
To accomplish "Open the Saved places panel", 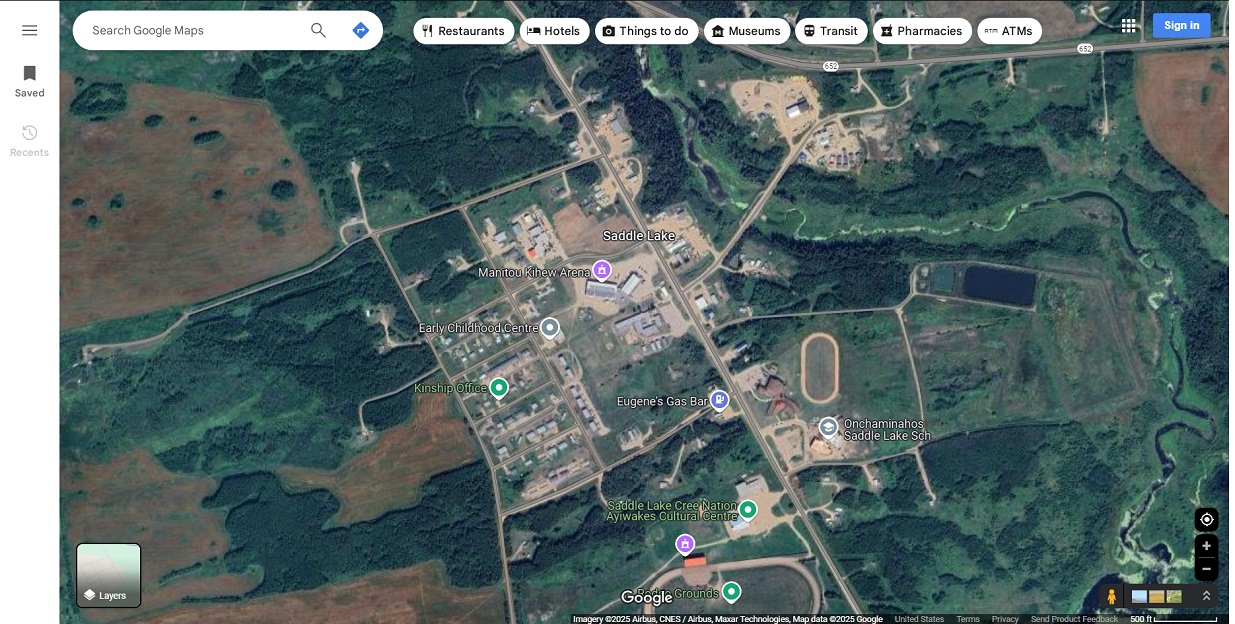I will pos(29,80).
